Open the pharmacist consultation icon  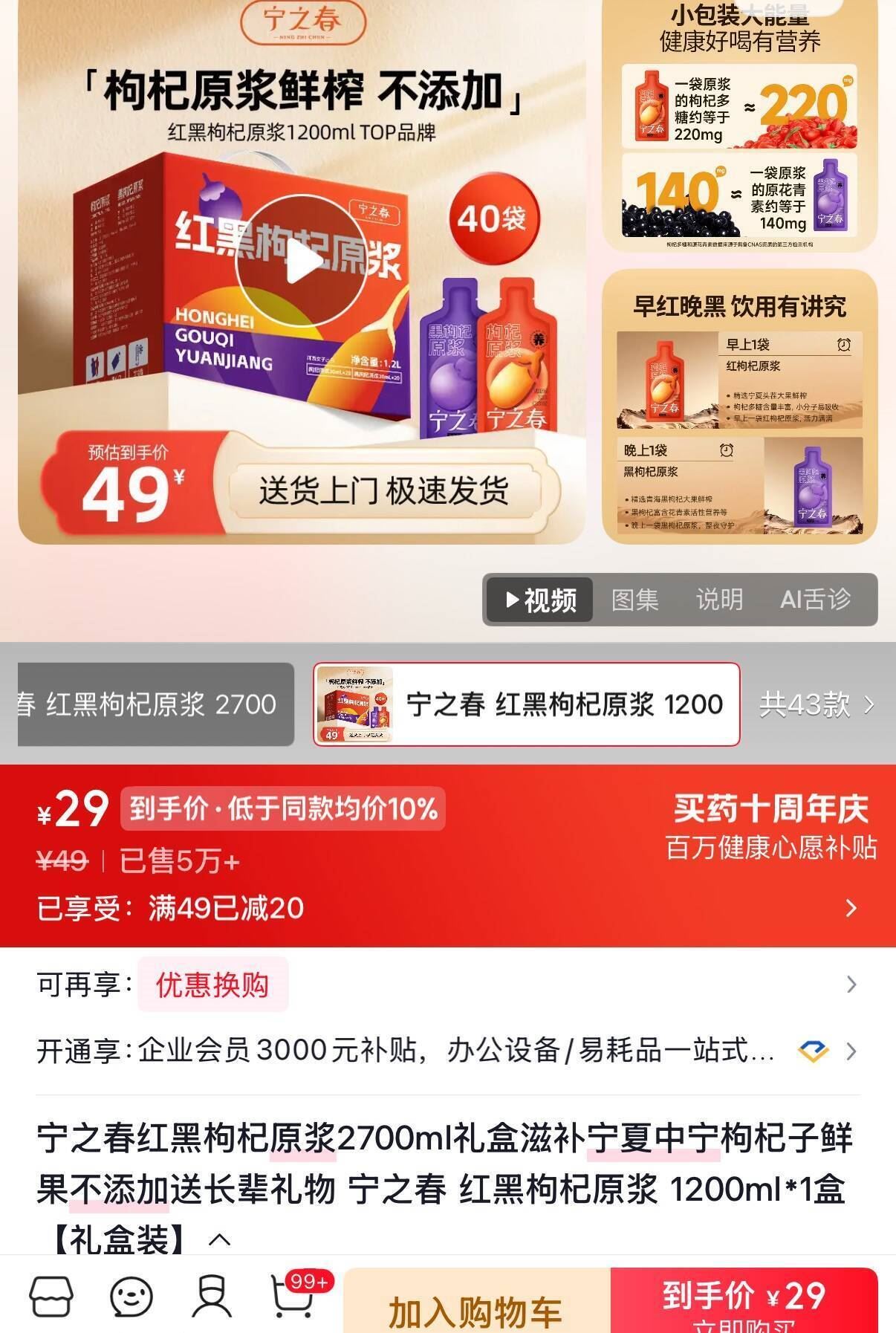coord(212,1296)
